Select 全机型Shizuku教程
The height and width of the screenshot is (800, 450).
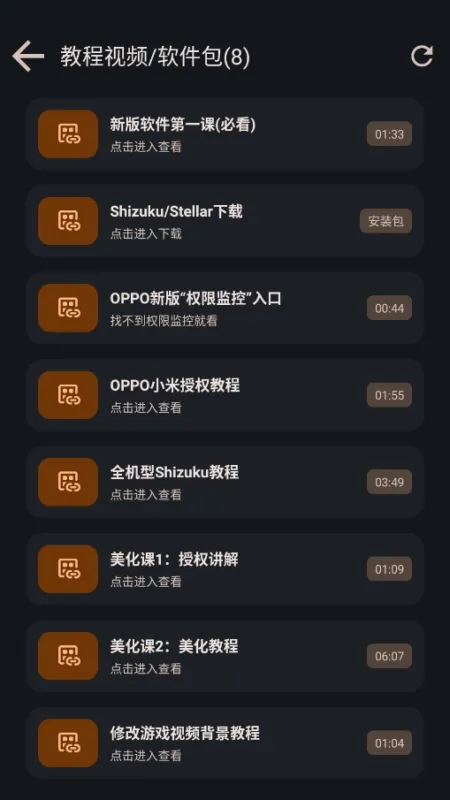pyautogui.click(x=225, y=482)
